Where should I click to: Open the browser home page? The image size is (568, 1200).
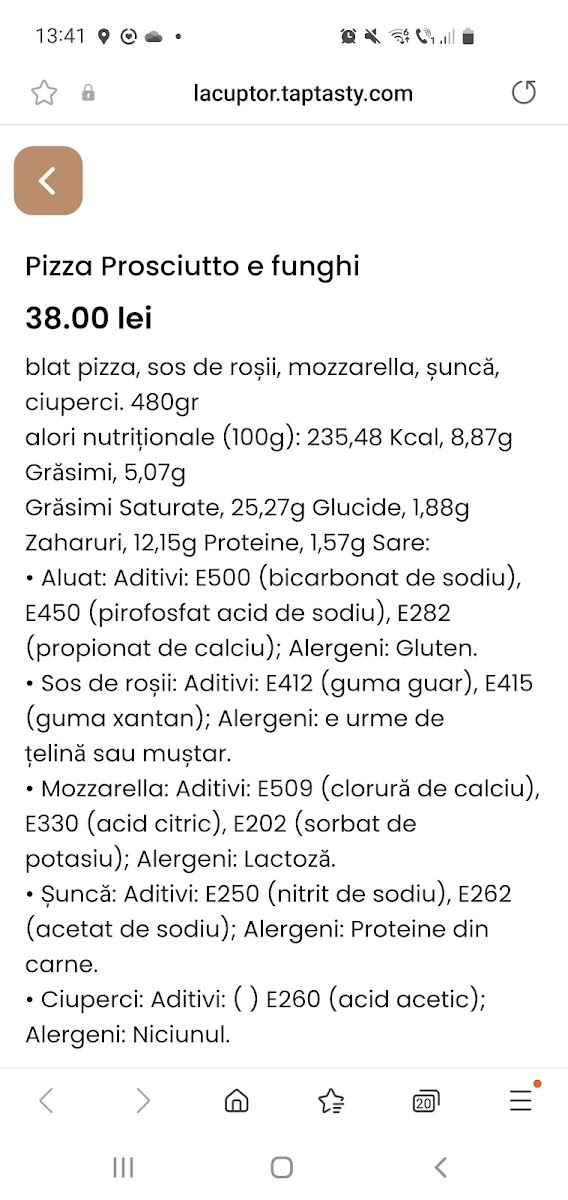click(237, 1101)
